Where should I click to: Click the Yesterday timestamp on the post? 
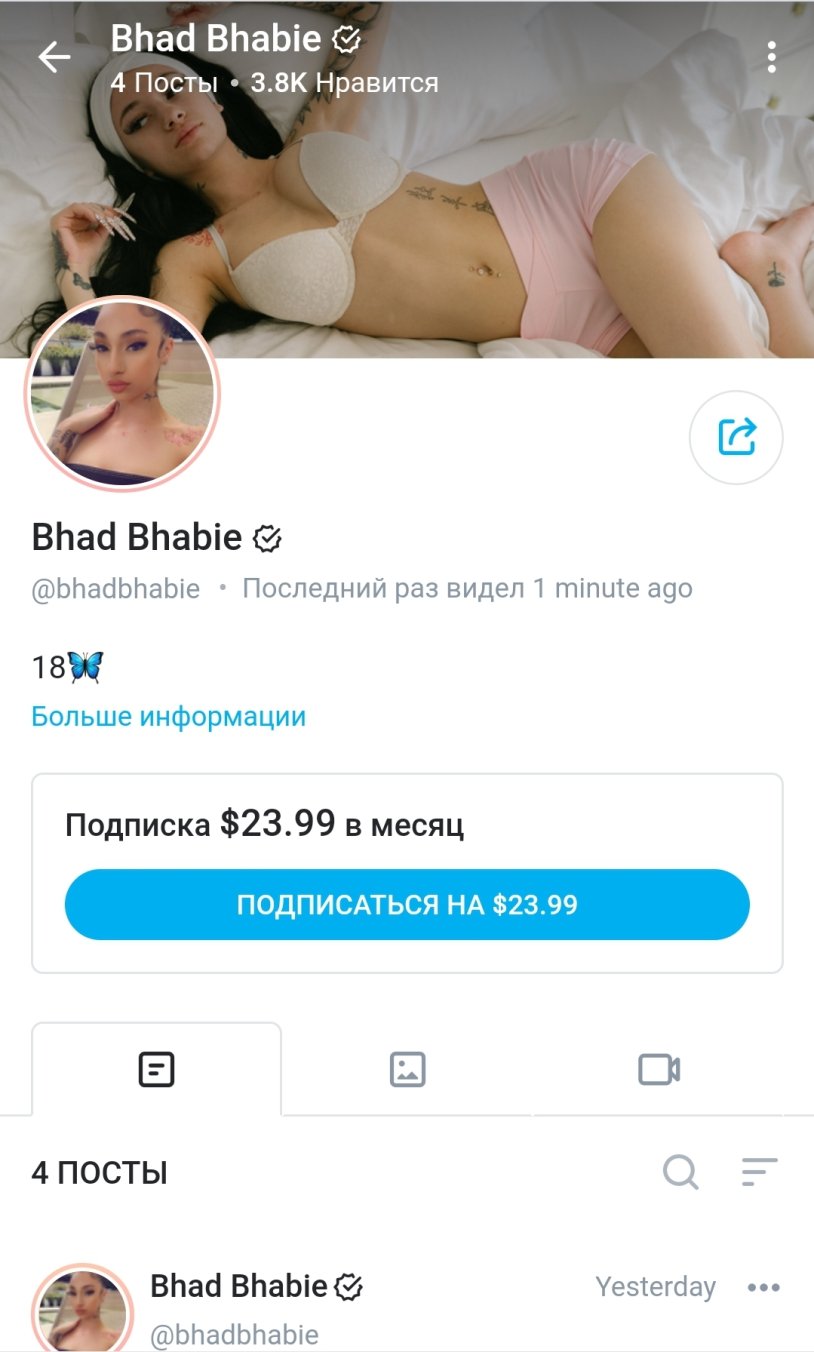pos(655,1287)
